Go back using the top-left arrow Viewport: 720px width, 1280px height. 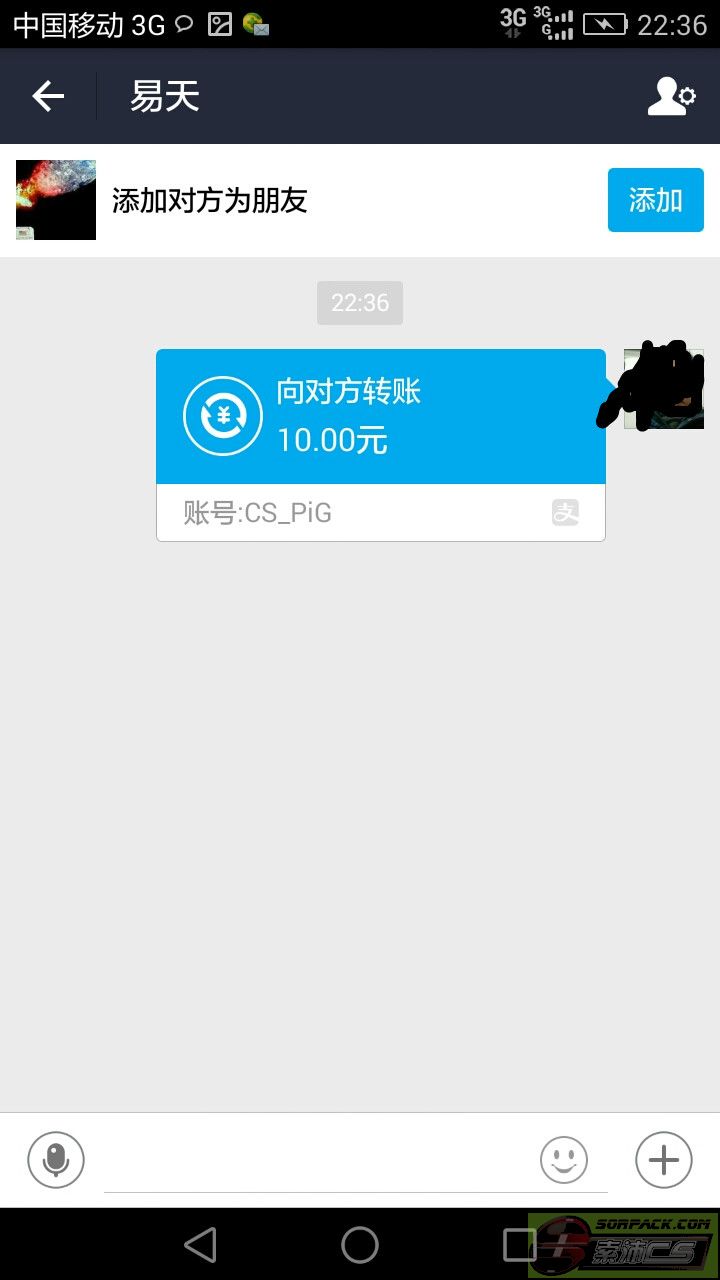48,96
